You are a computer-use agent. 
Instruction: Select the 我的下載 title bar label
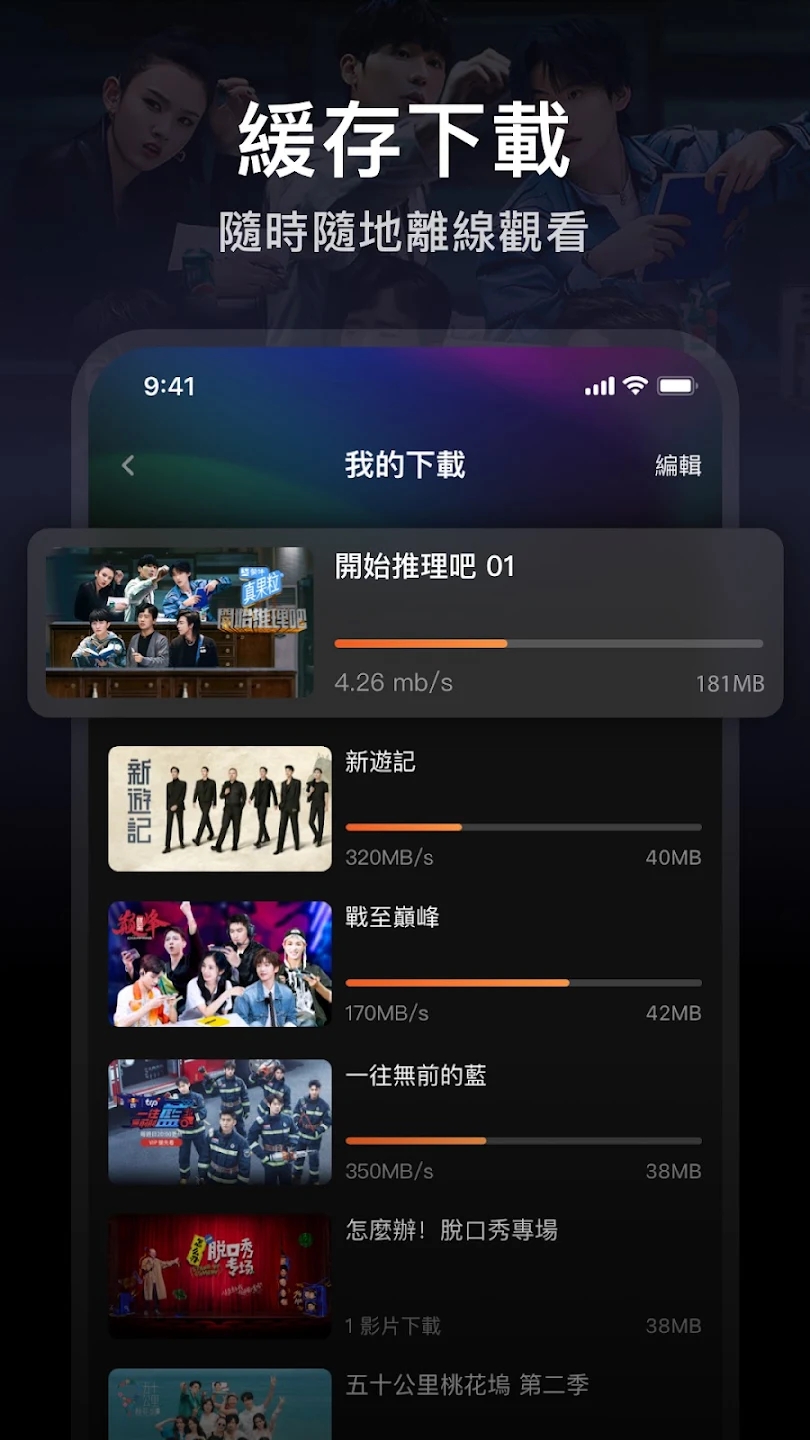(405, 466)
